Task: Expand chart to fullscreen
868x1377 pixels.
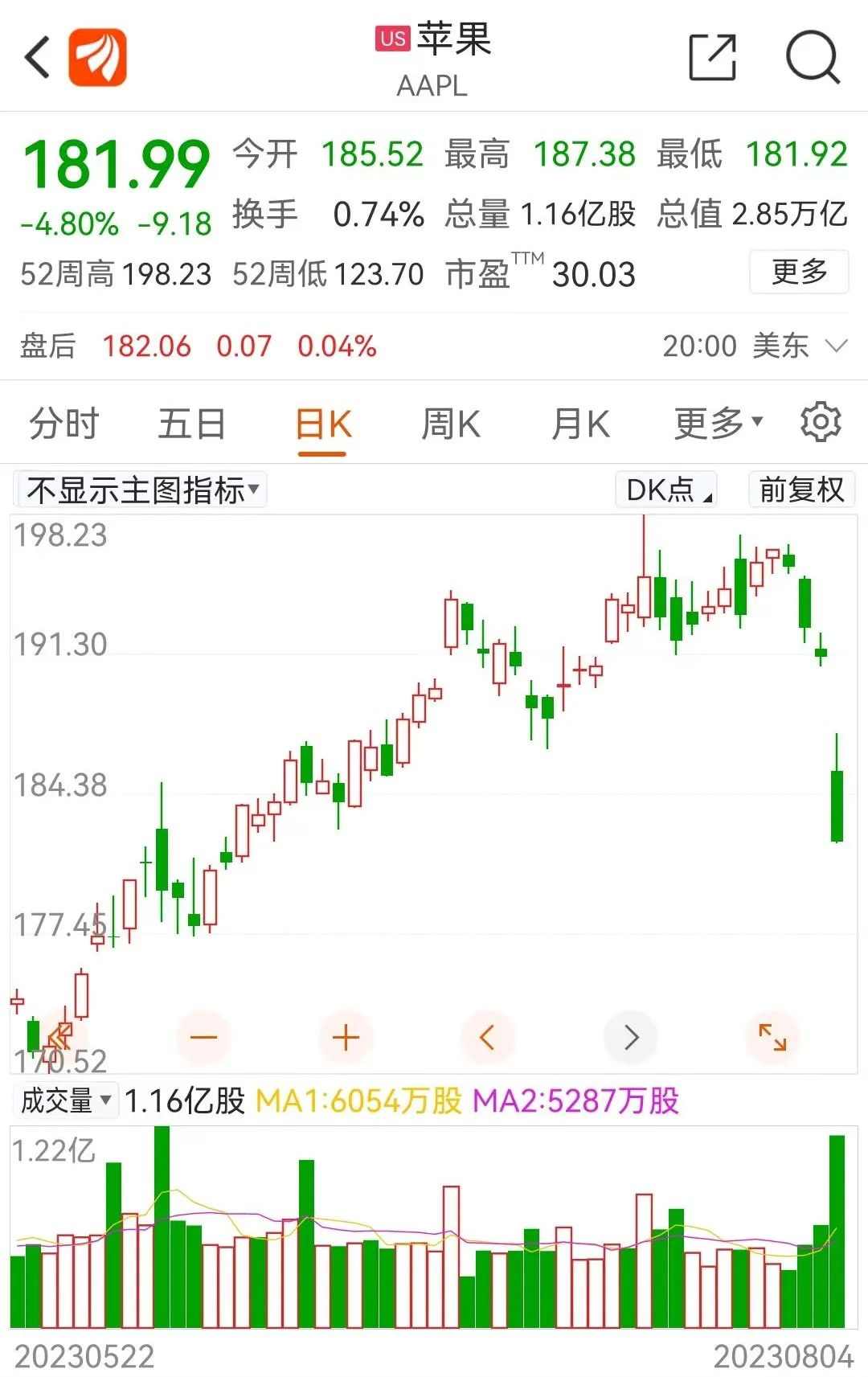Action: coord(772,1037)
